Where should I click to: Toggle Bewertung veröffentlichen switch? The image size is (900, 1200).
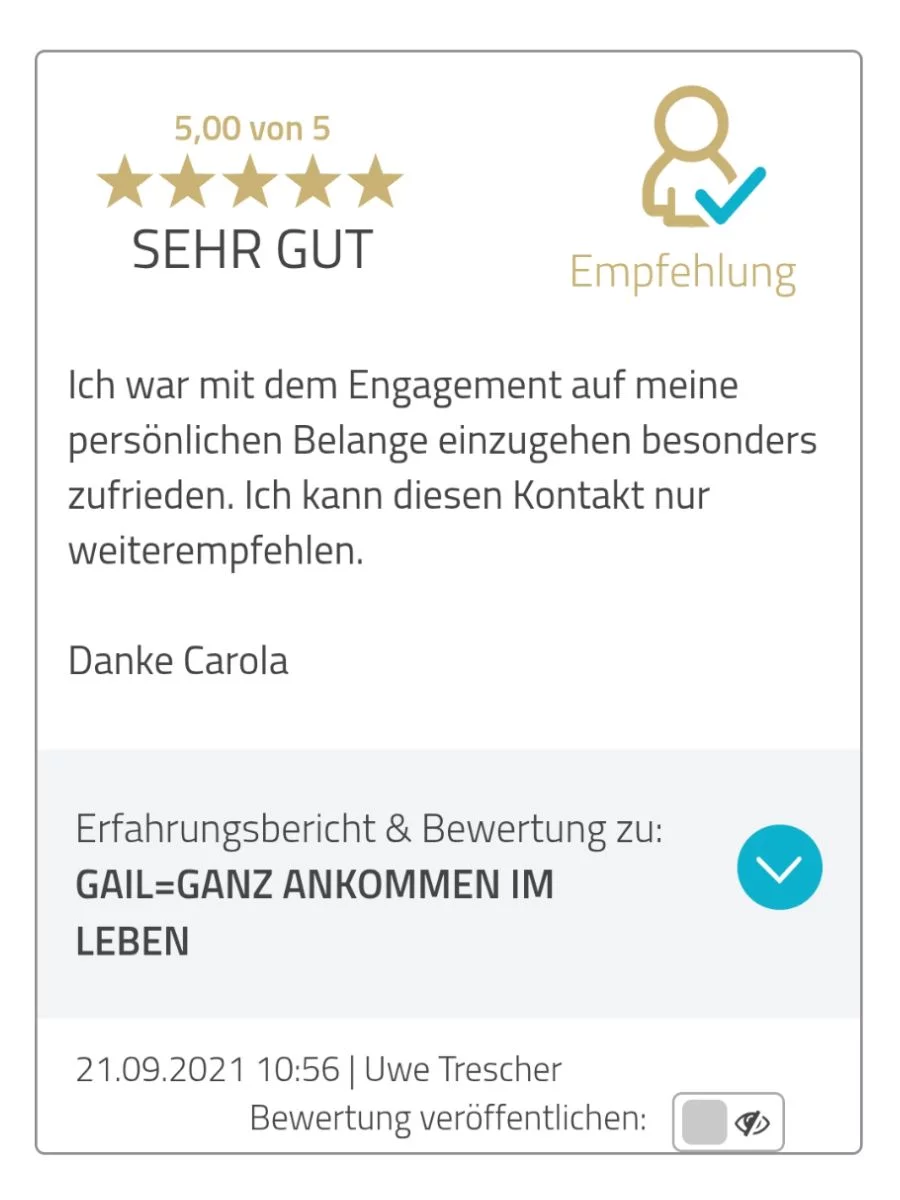coord(727,1122)
